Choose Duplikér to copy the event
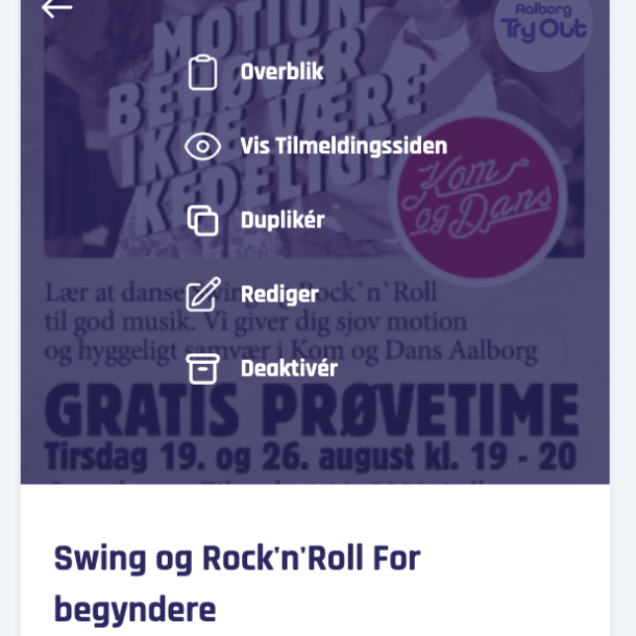 [x=282, y=220]
